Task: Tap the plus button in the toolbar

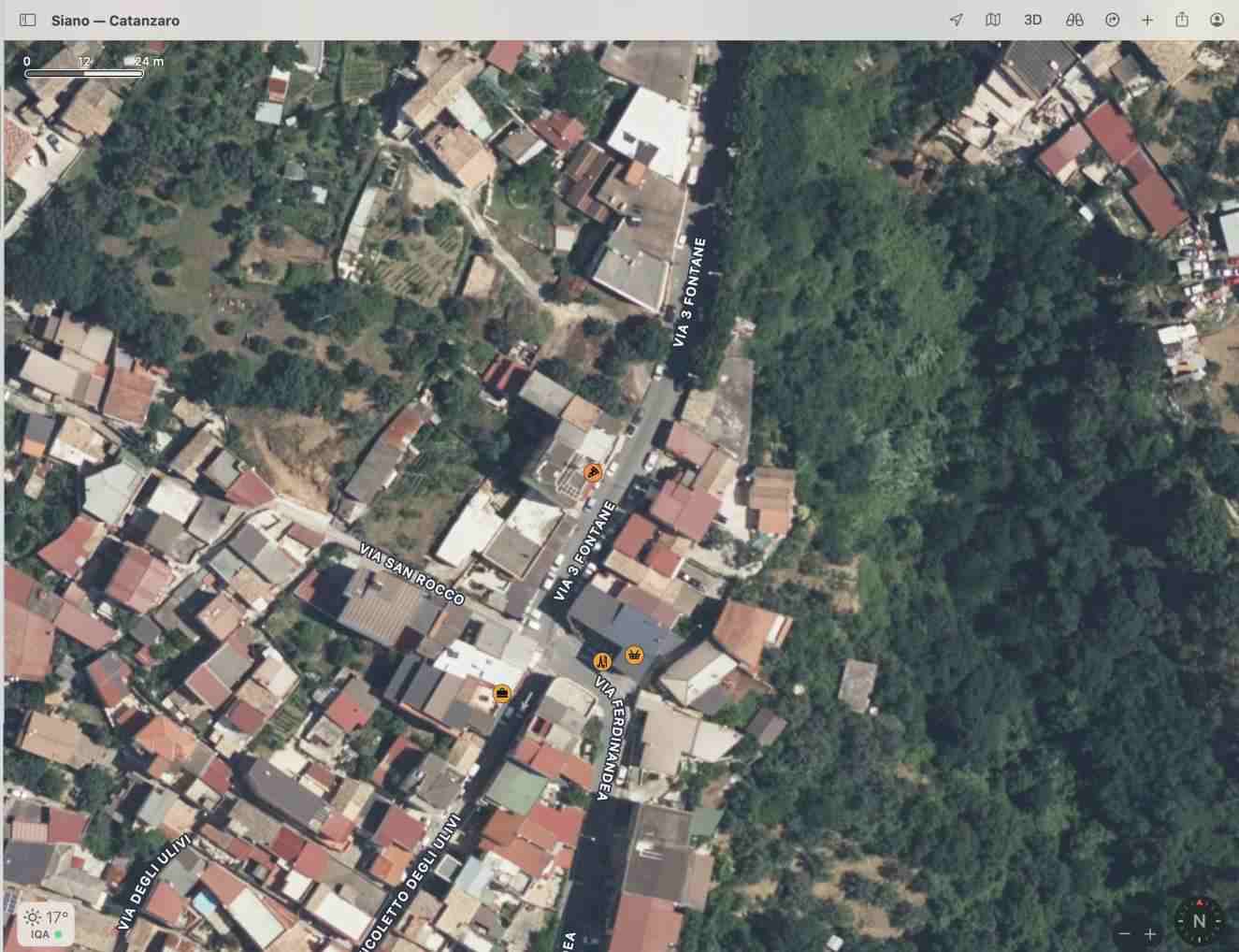Action: [1147, 20]
